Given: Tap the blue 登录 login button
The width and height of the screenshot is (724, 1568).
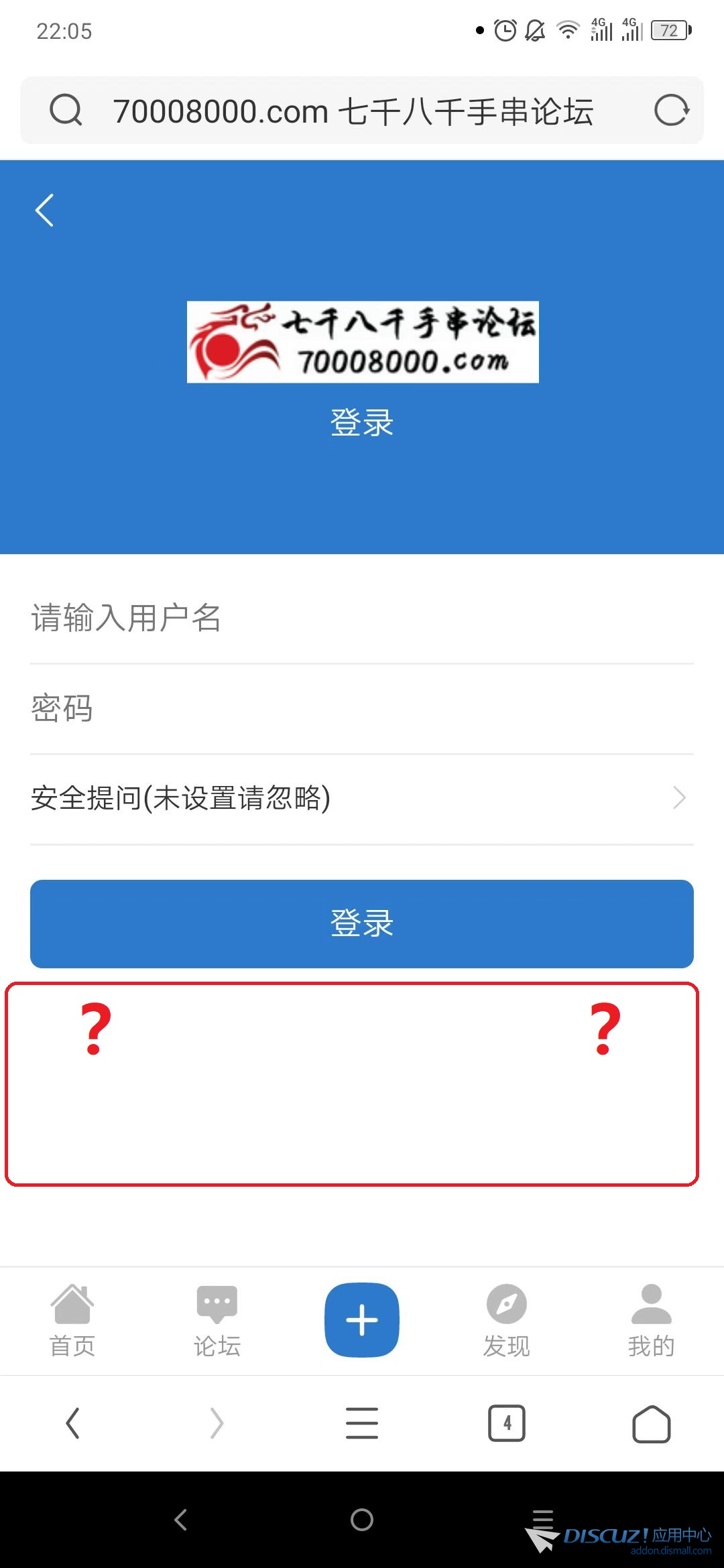Looking at the screenshot, I should click(x=362, y=923).
